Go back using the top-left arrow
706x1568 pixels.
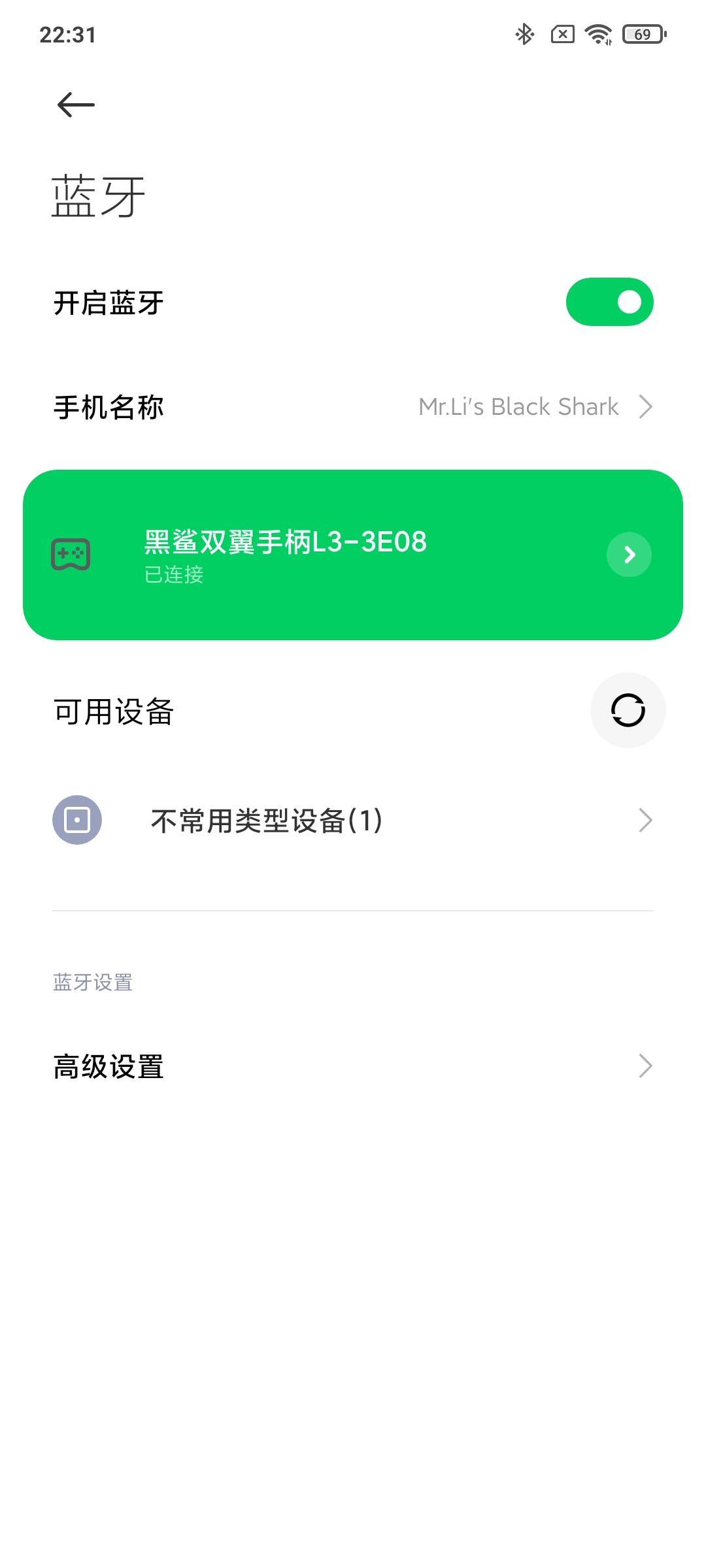point(76,105)
